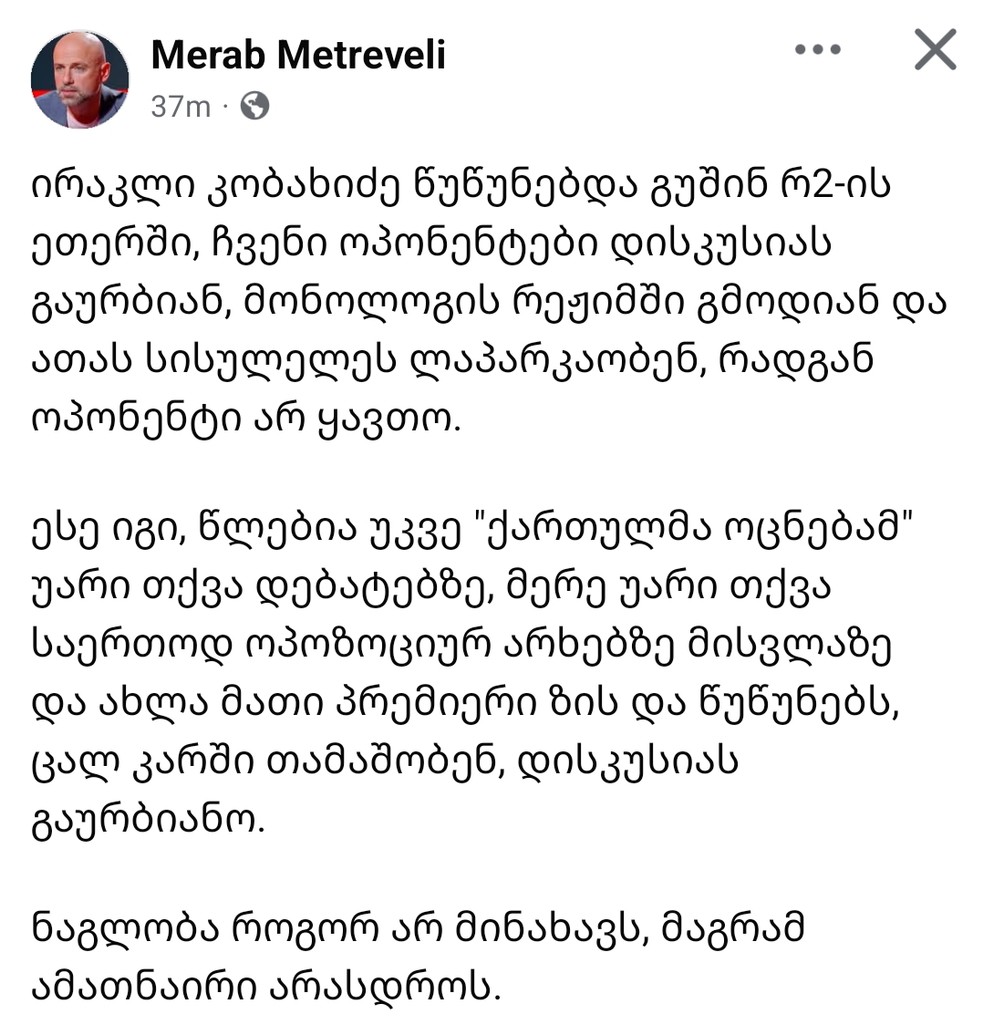Open Merab Metreveli's profile picture
The image size is (985, 1024).
tap(80, 80)
